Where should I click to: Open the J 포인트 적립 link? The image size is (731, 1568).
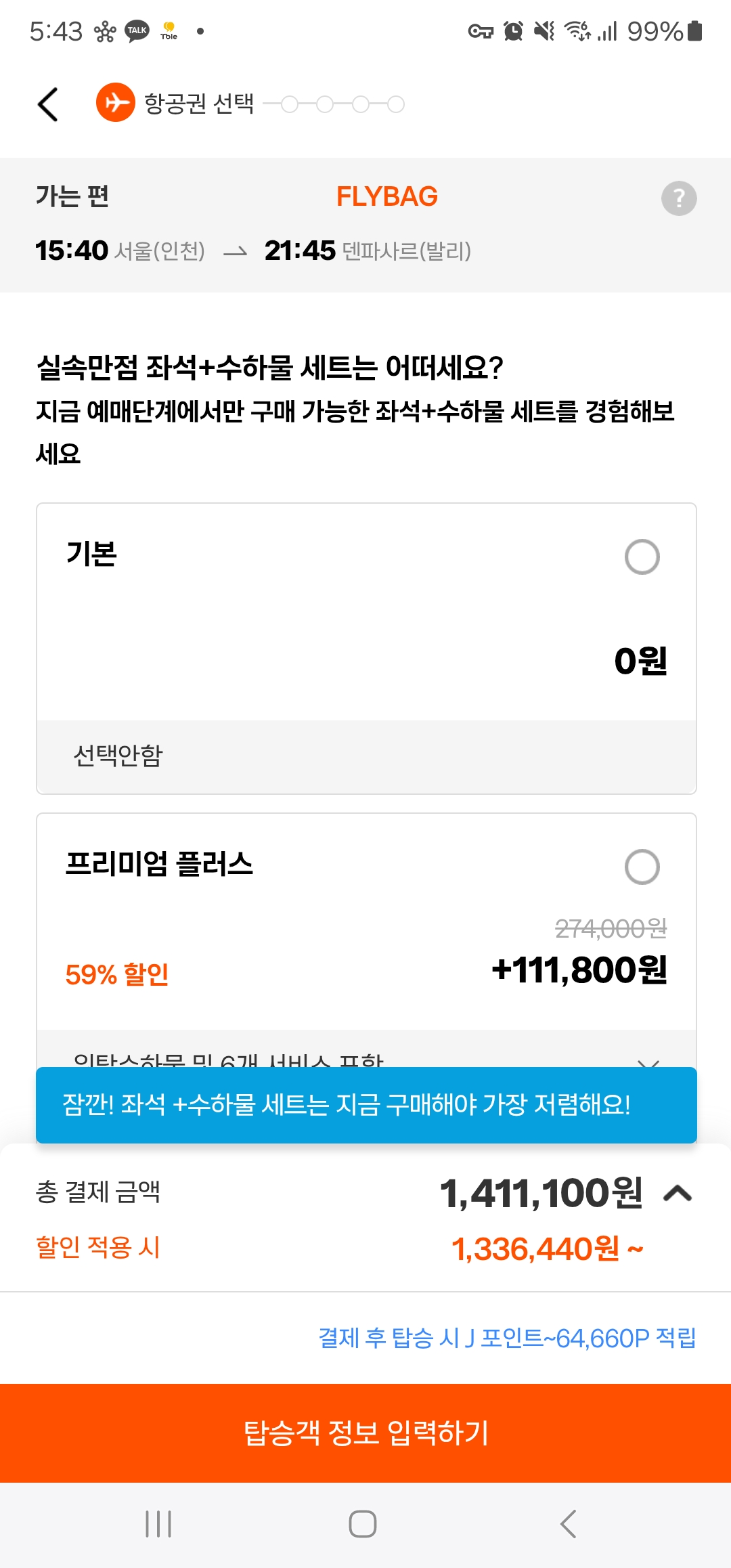tap(507, 1338)
